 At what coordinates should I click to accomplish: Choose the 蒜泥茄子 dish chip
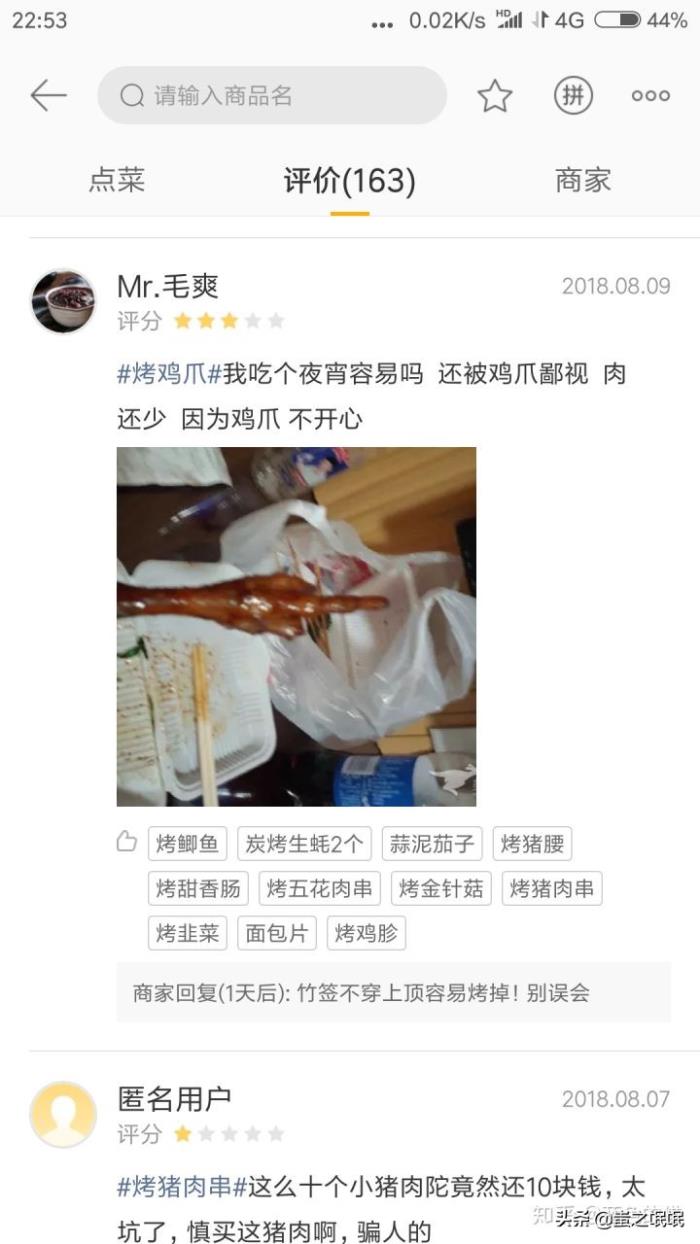click(x=432, y=844)
